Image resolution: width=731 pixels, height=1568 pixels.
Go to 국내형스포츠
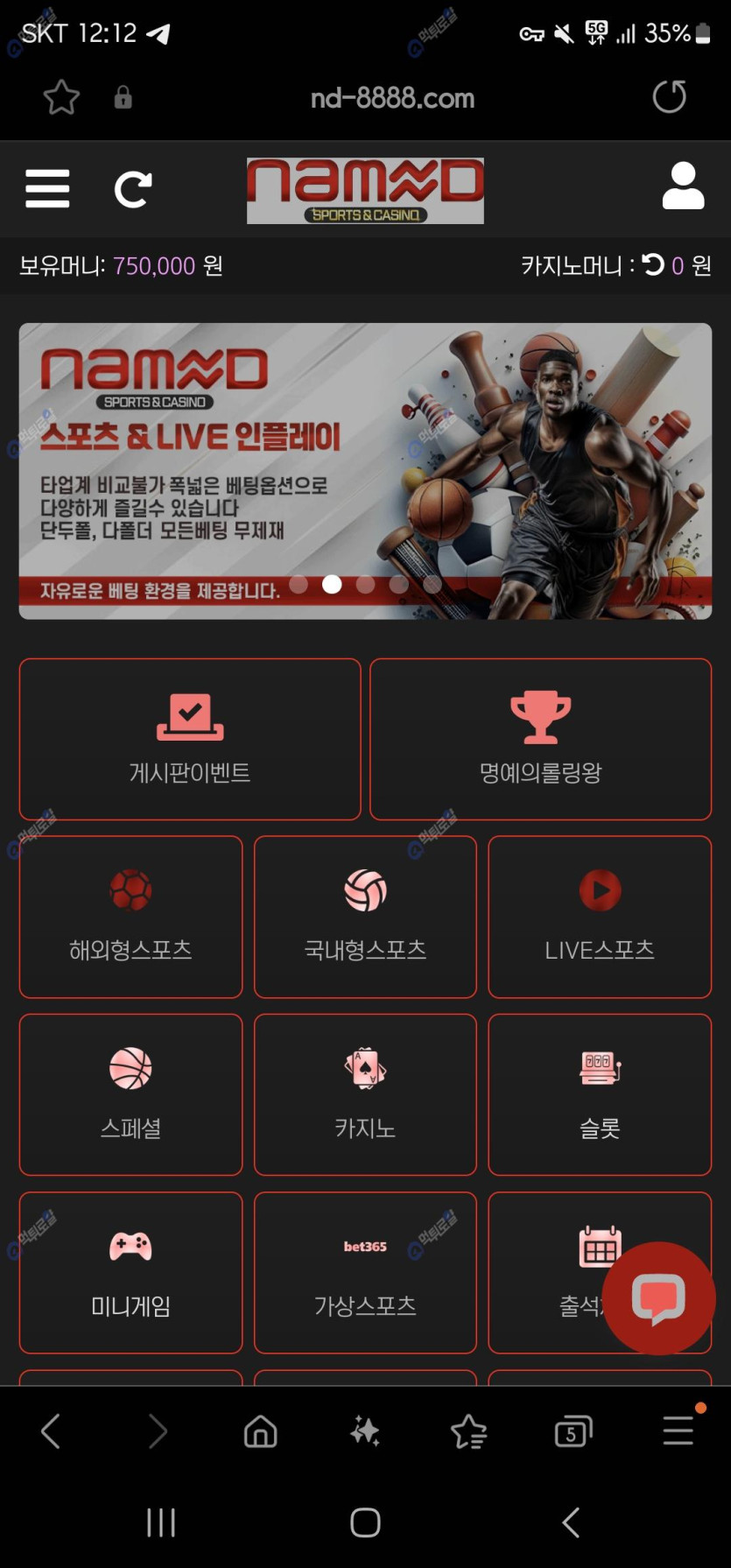coord(365,917)
